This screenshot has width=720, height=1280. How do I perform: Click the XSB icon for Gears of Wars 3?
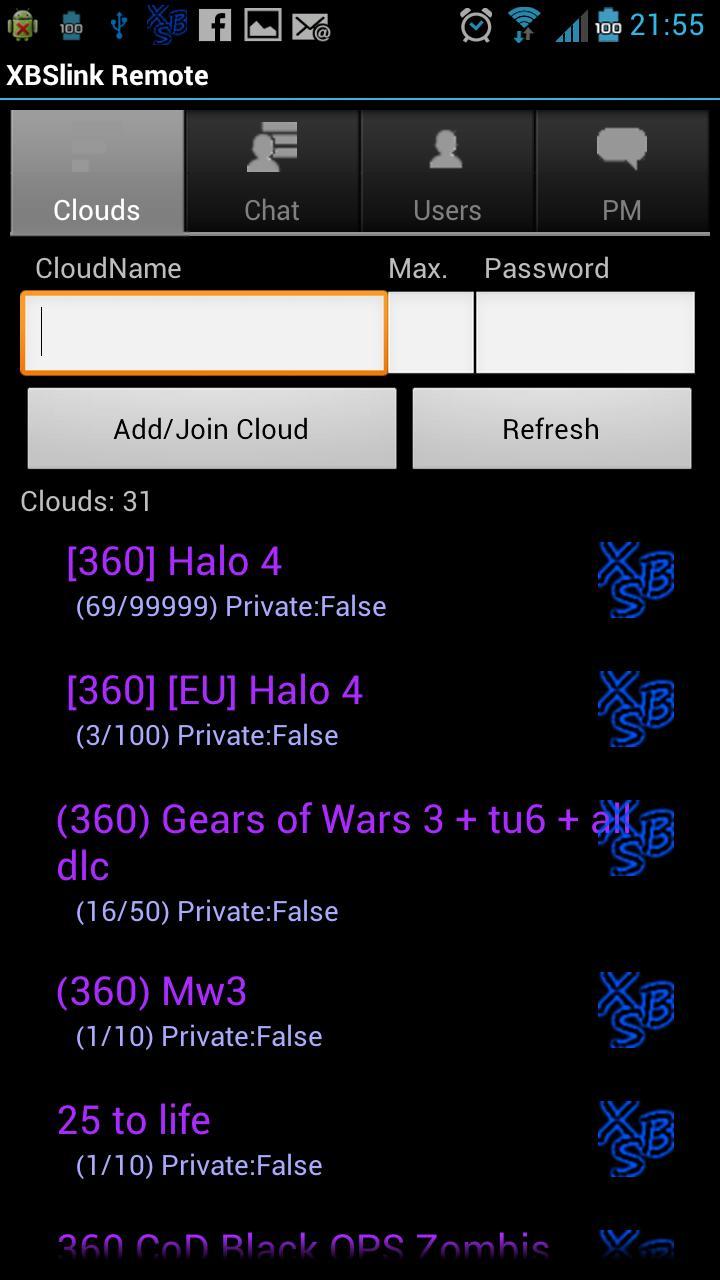tap(636, 837)
